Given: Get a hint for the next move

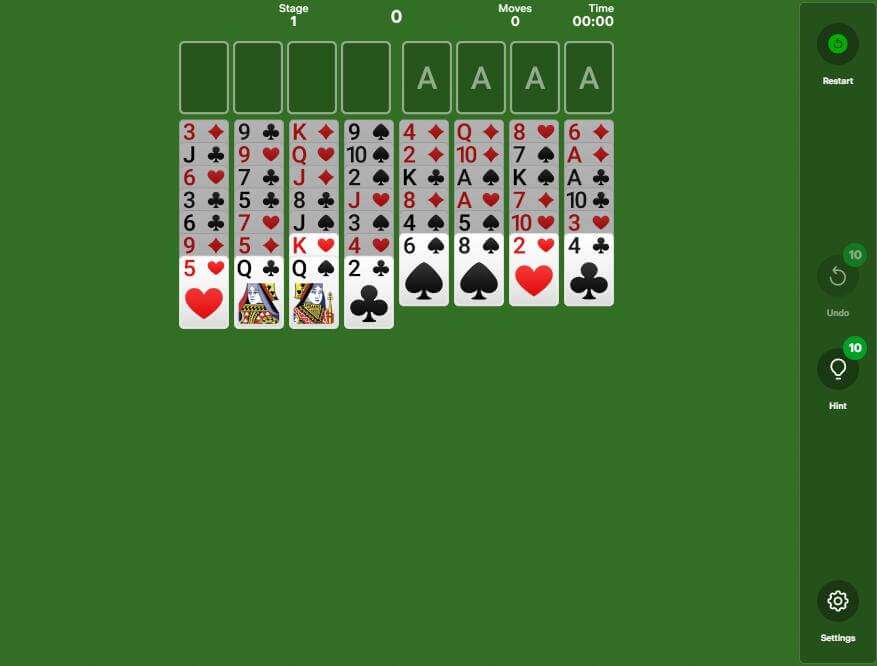Looking at the screenshot, I should [x=837, y=369].
